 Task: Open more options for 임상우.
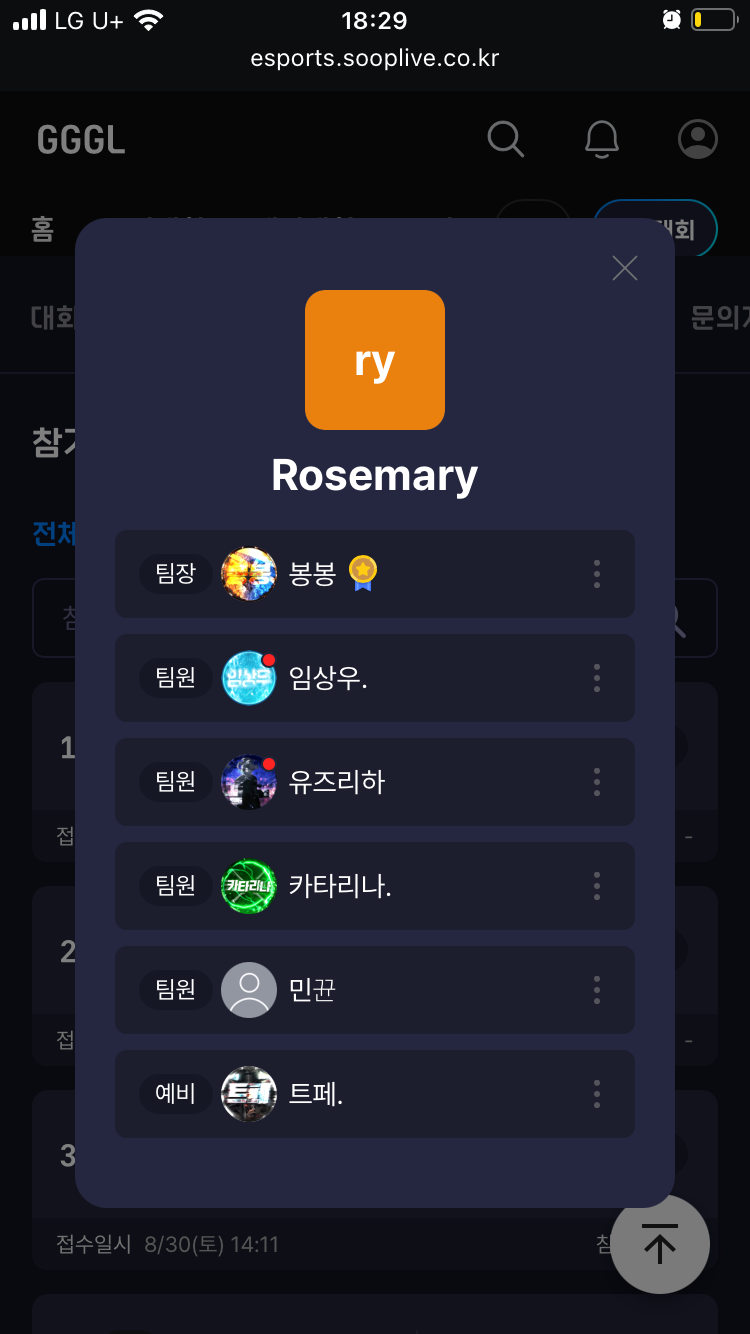[x=597, y=678]
